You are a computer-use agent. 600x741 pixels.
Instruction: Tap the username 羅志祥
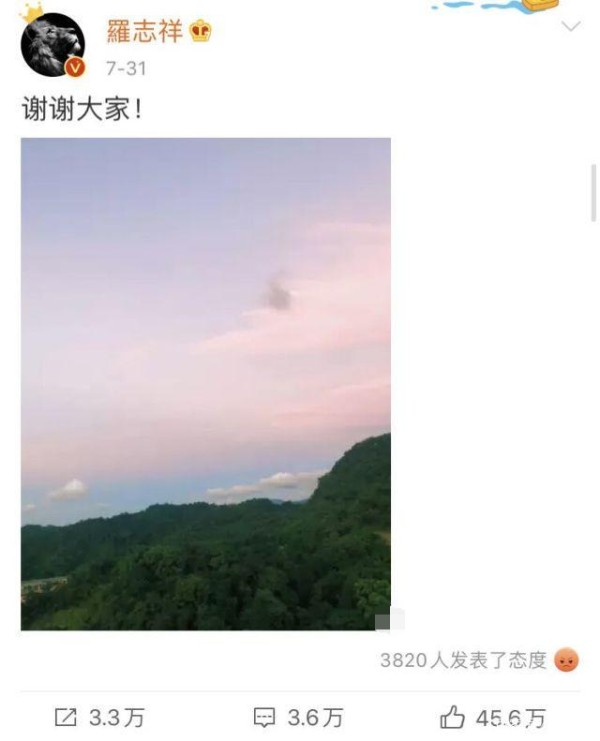(144, 31)
